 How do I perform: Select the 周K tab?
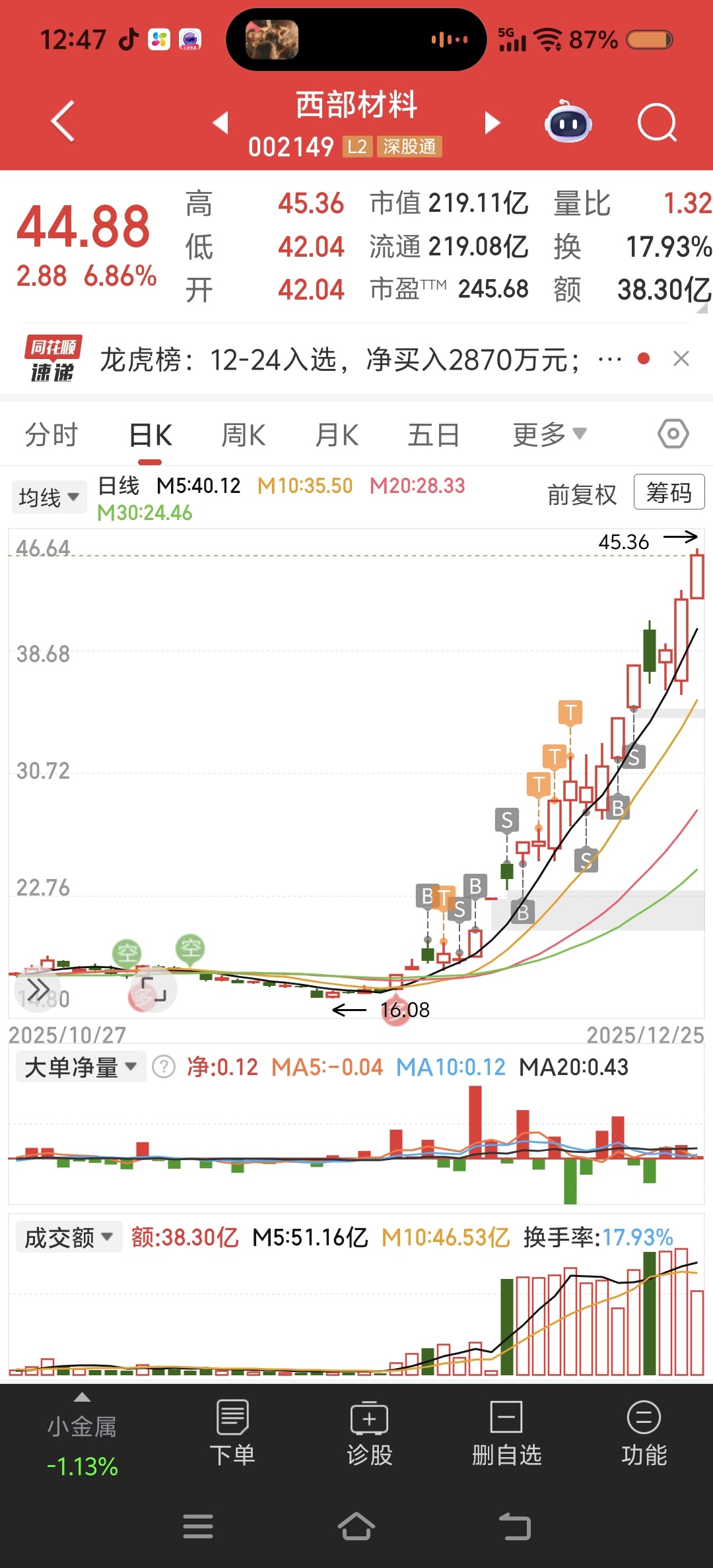243,435
